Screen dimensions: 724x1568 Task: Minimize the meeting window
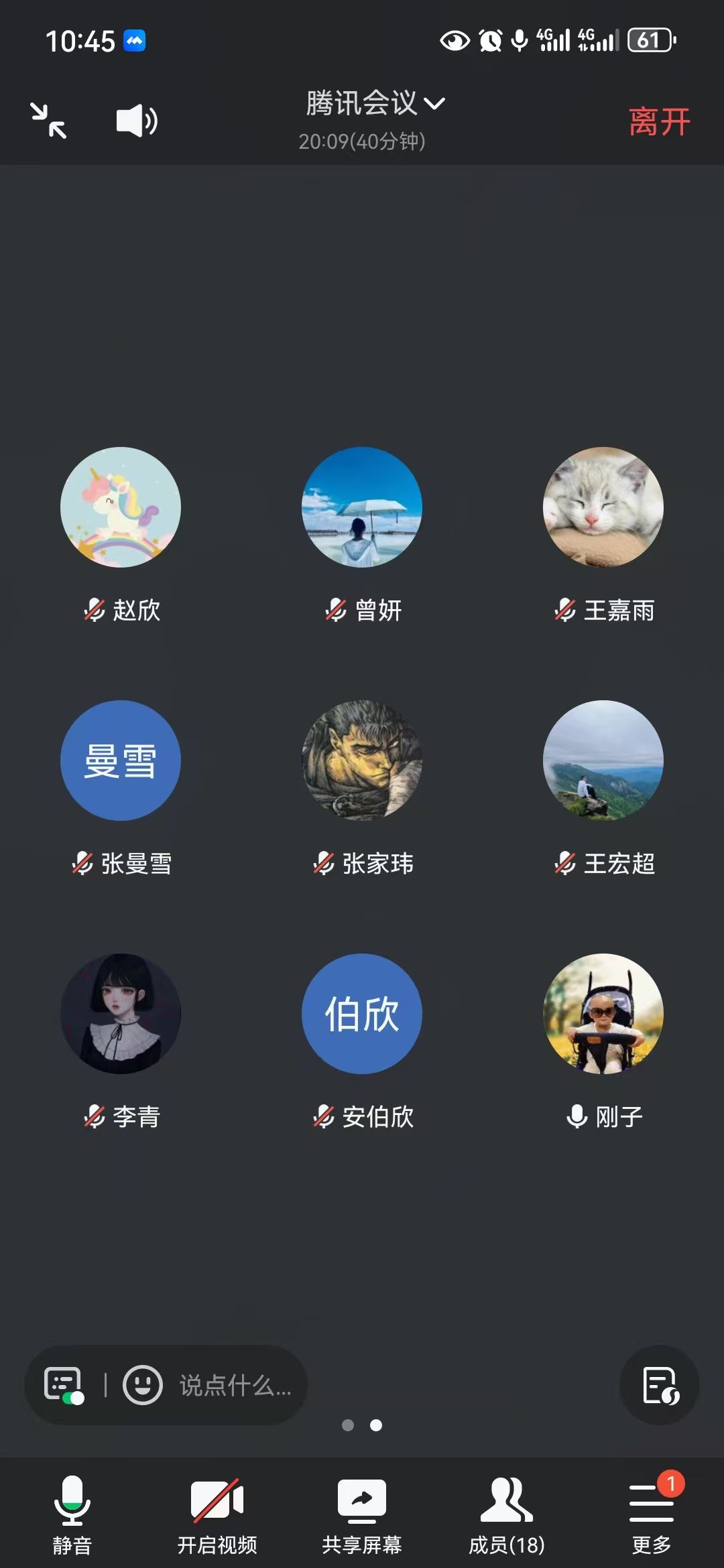pyautogui.click(x=49, y=121)
